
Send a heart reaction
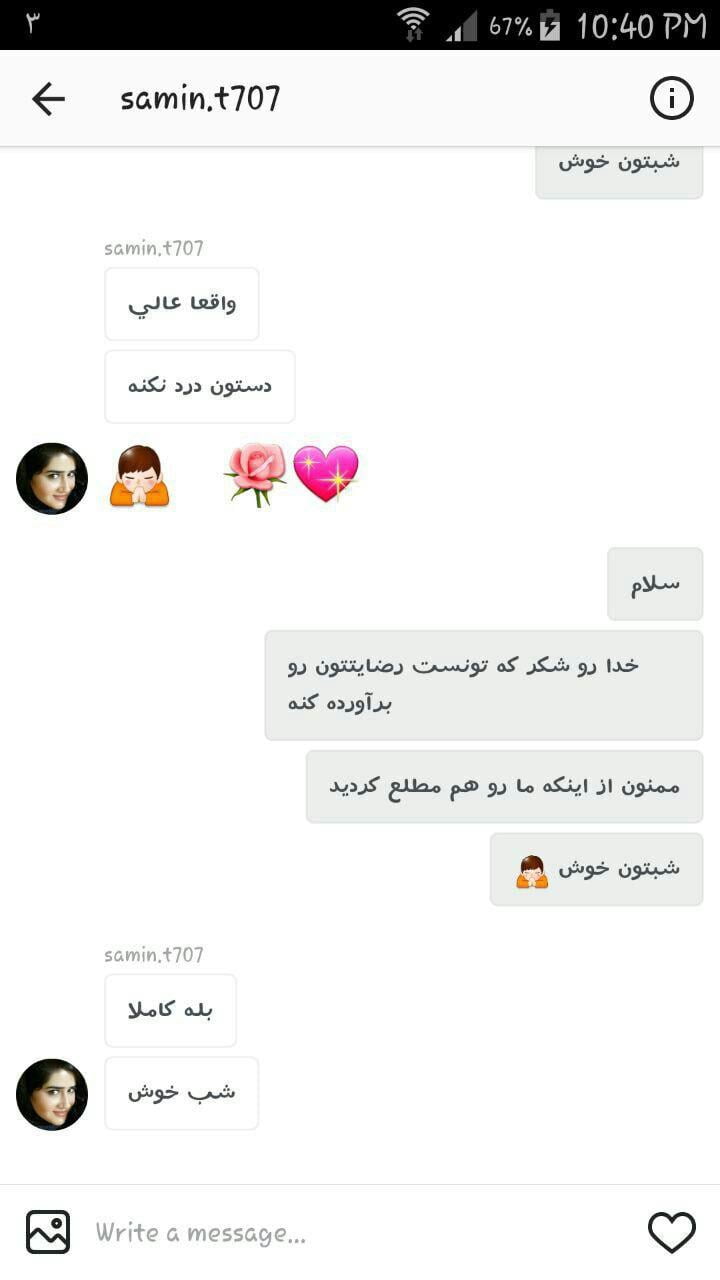click(x=671, y=1232)
